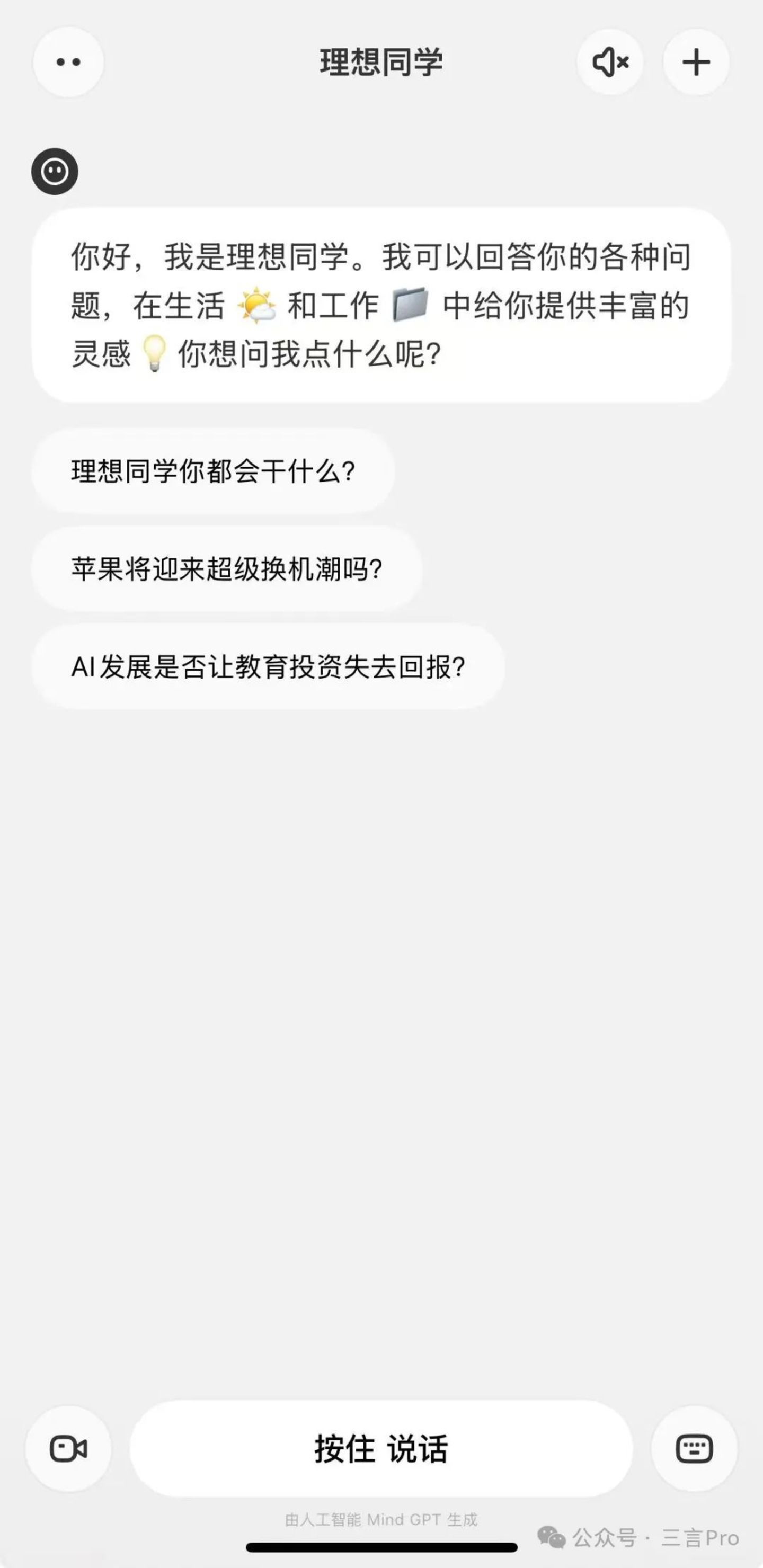
Task: Ask "理想同学你都会干什么?" suggestion
Action: pyautogui.click(x=213, y=471)
